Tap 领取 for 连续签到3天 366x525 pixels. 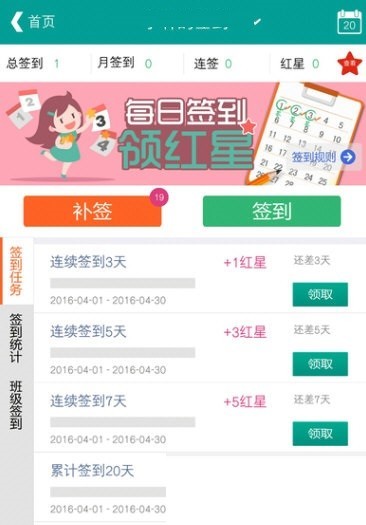(320, 294)
